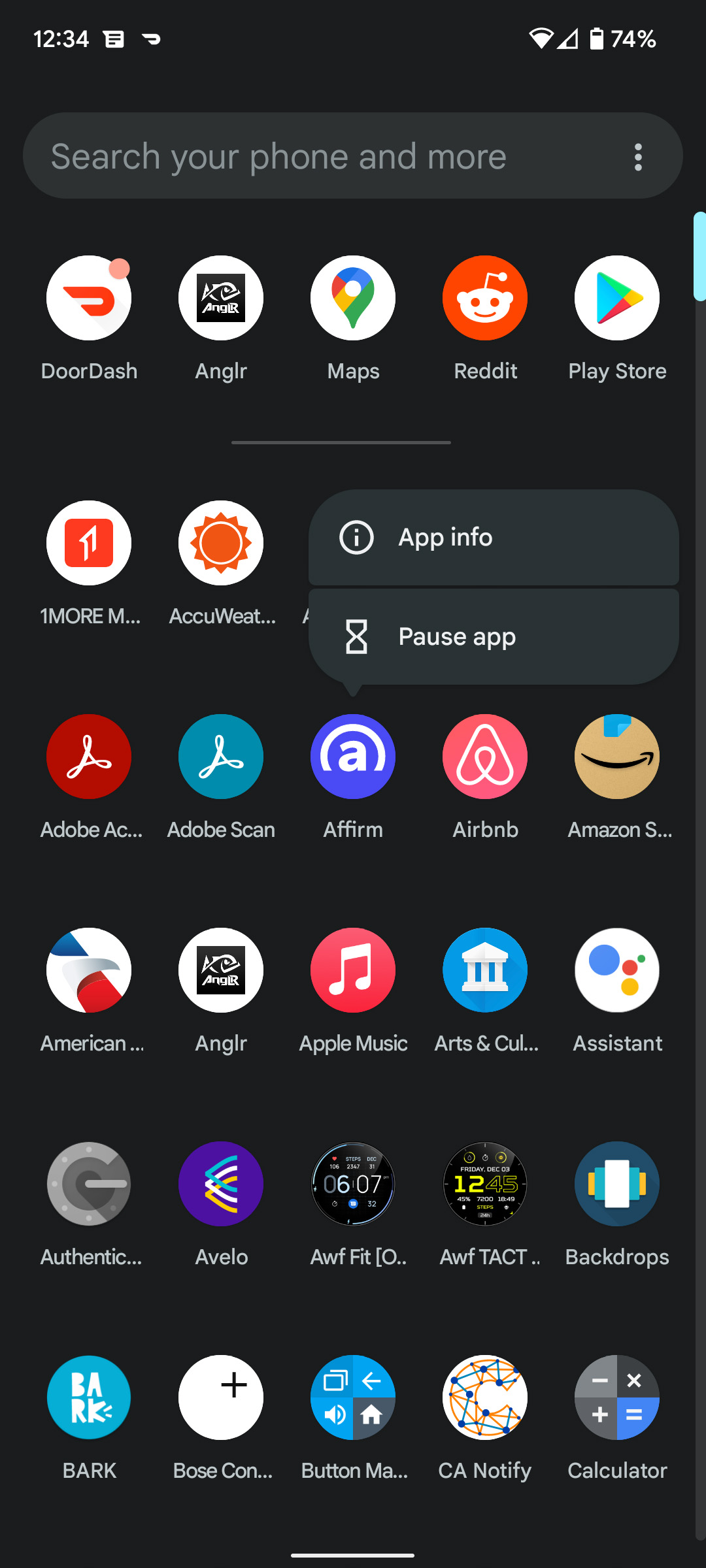
Task: Open the 1MORE Music app
Action: click(x=89, y=544)
